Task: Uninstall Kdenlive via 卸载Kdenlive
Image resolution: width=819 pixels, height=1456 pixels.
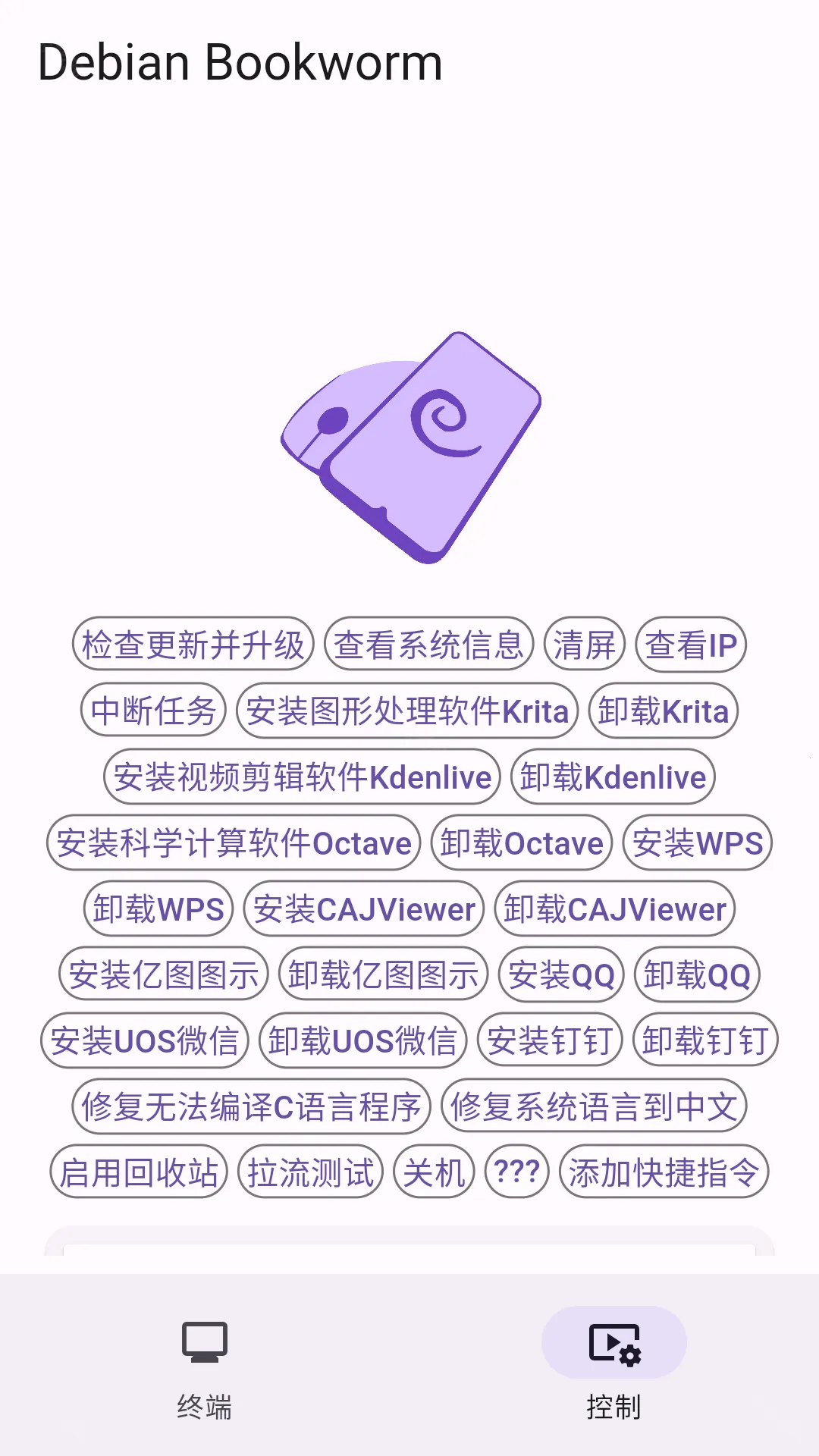Action: coord(611,777)
